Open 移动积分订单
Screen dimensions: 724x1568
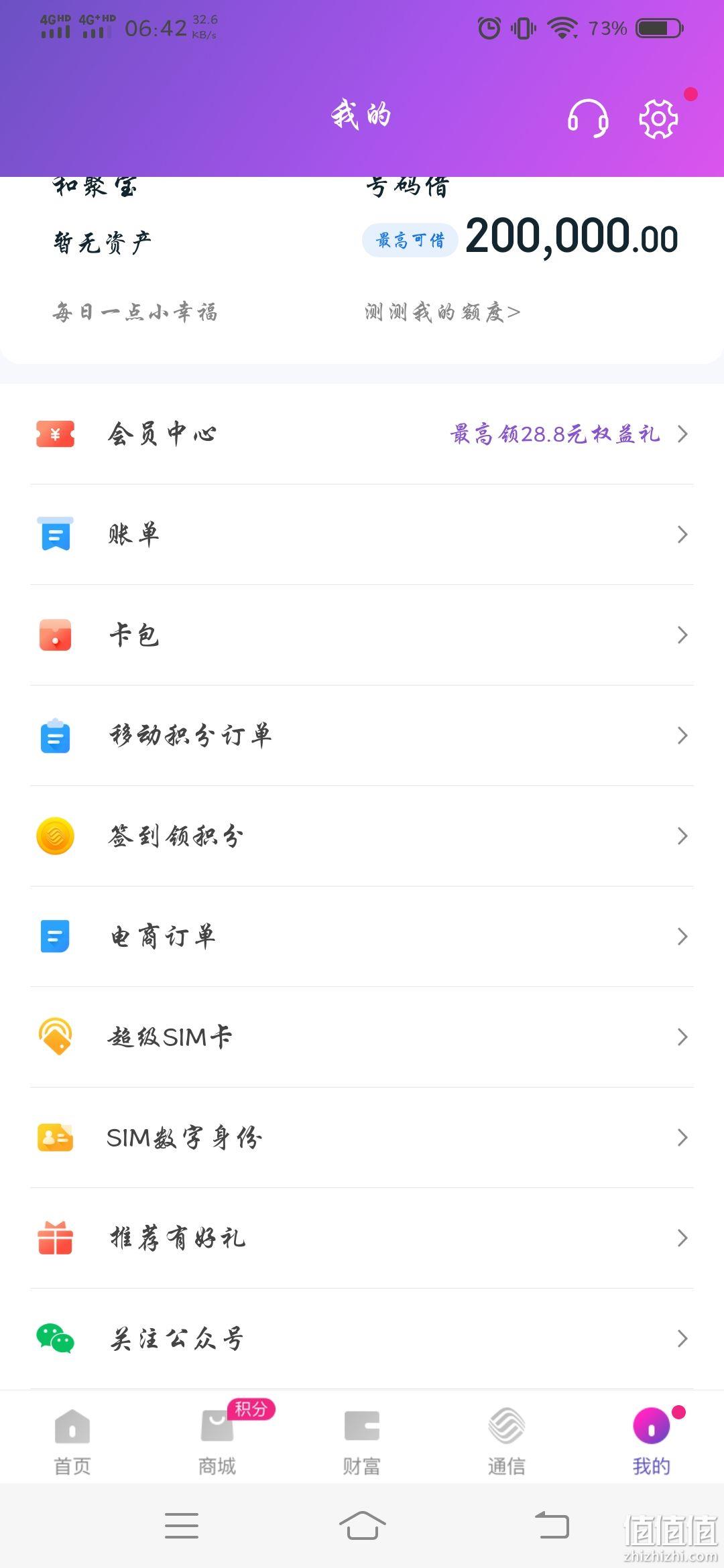362,736
